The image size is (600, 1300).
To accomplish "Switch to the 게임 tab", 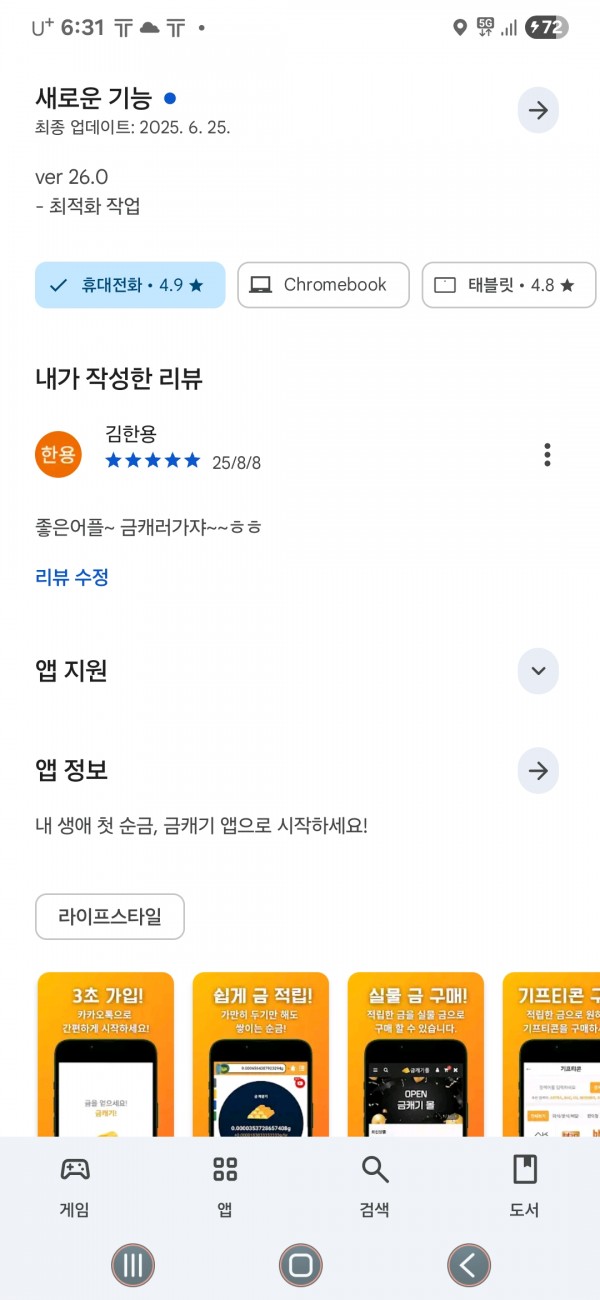I will tap(75, 1186).
